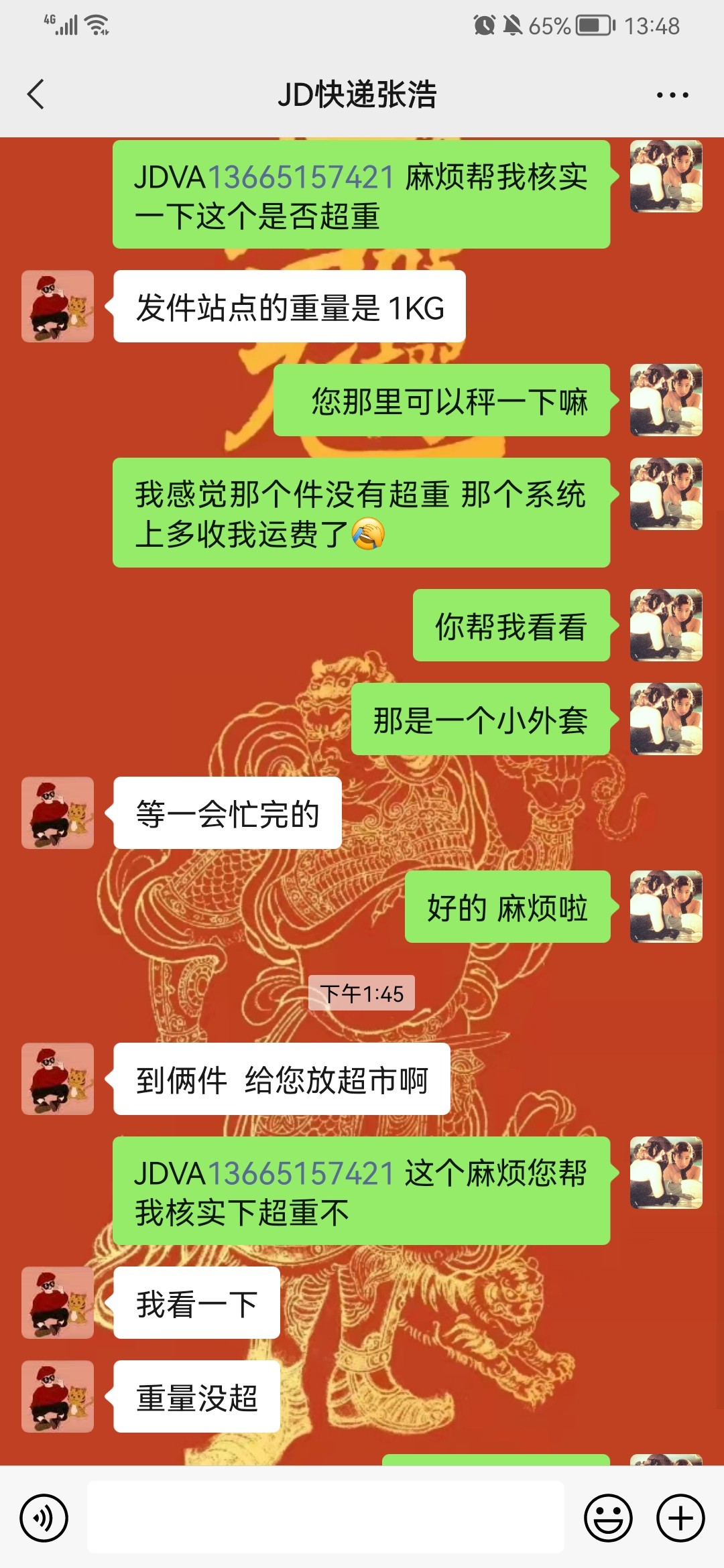Open contact avatar beside "发件站点的重量是 1KG"
Image resolution: width=724 pixels, height=1568 pixels.
[58, 306]
